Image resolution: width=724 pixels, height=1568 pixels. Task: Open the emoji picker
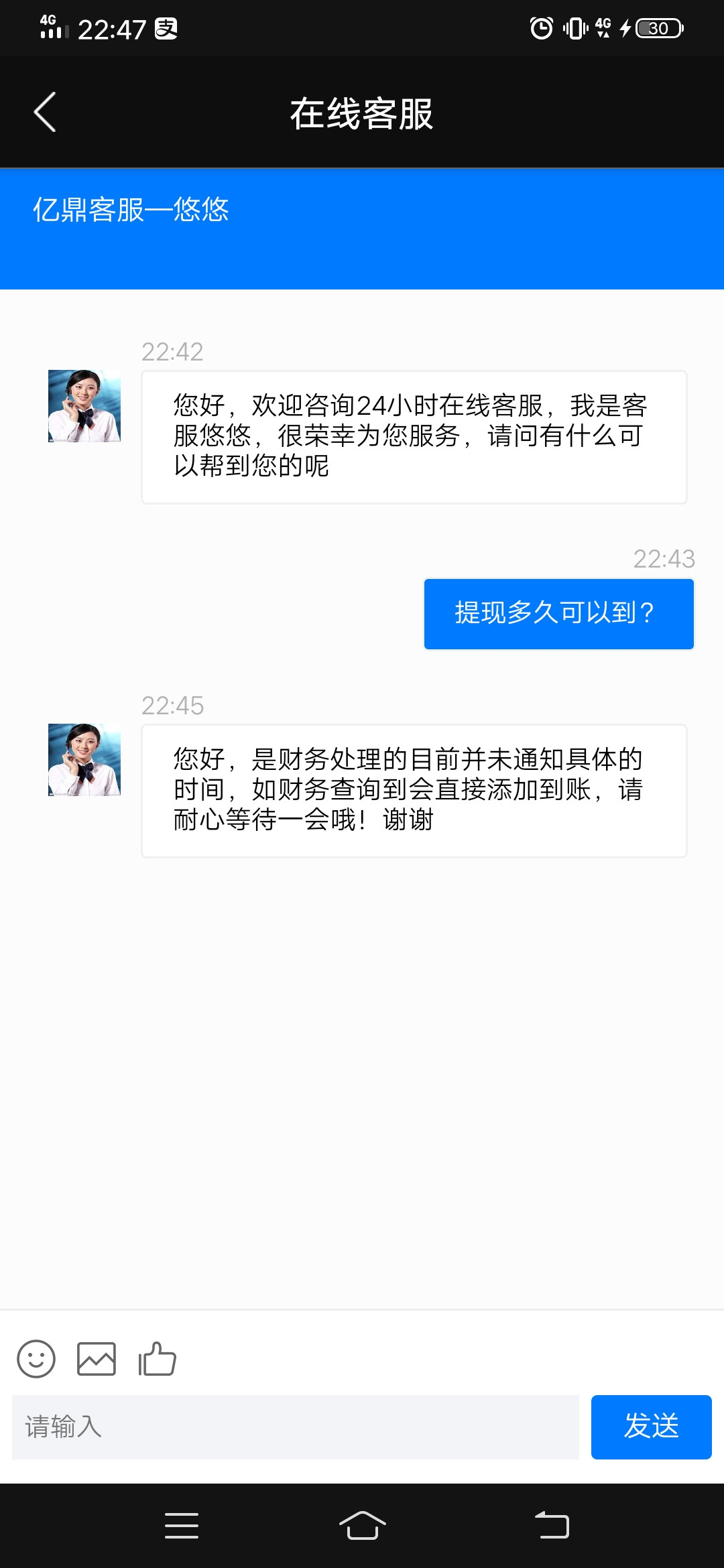tap(36, 1359)
